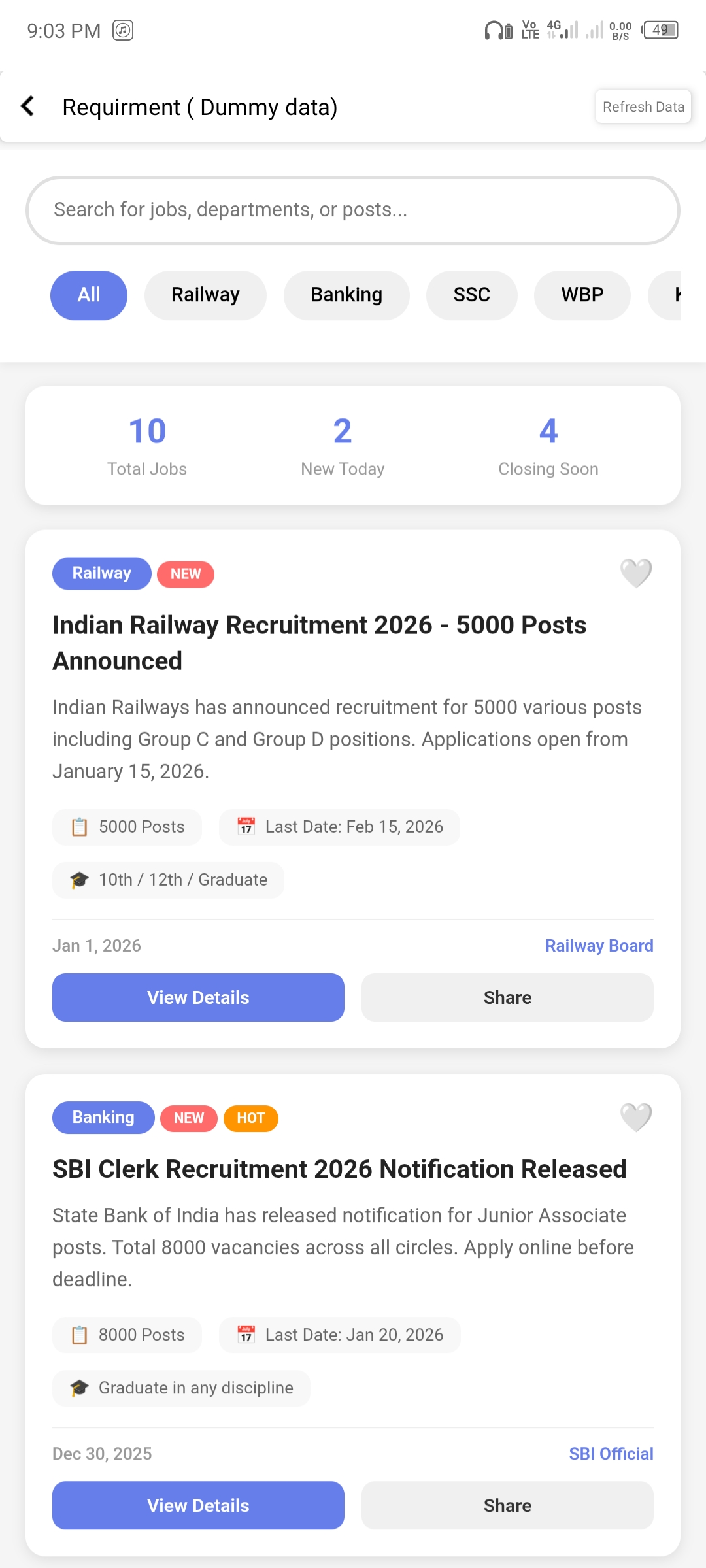Favorite the SBI Clerk Recruitment job

pyautogui.click(x=635, y=1117)
